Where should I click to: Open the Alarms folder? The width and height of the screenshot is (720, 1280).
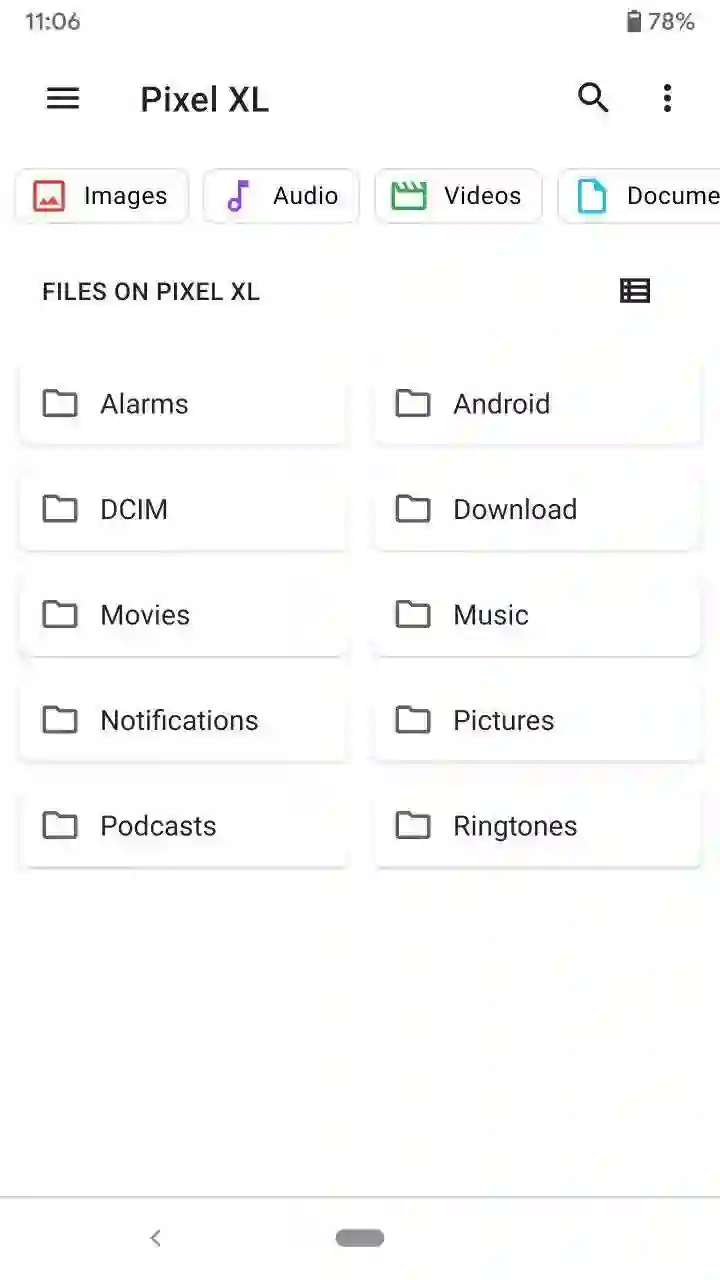[x=183, y=404]
